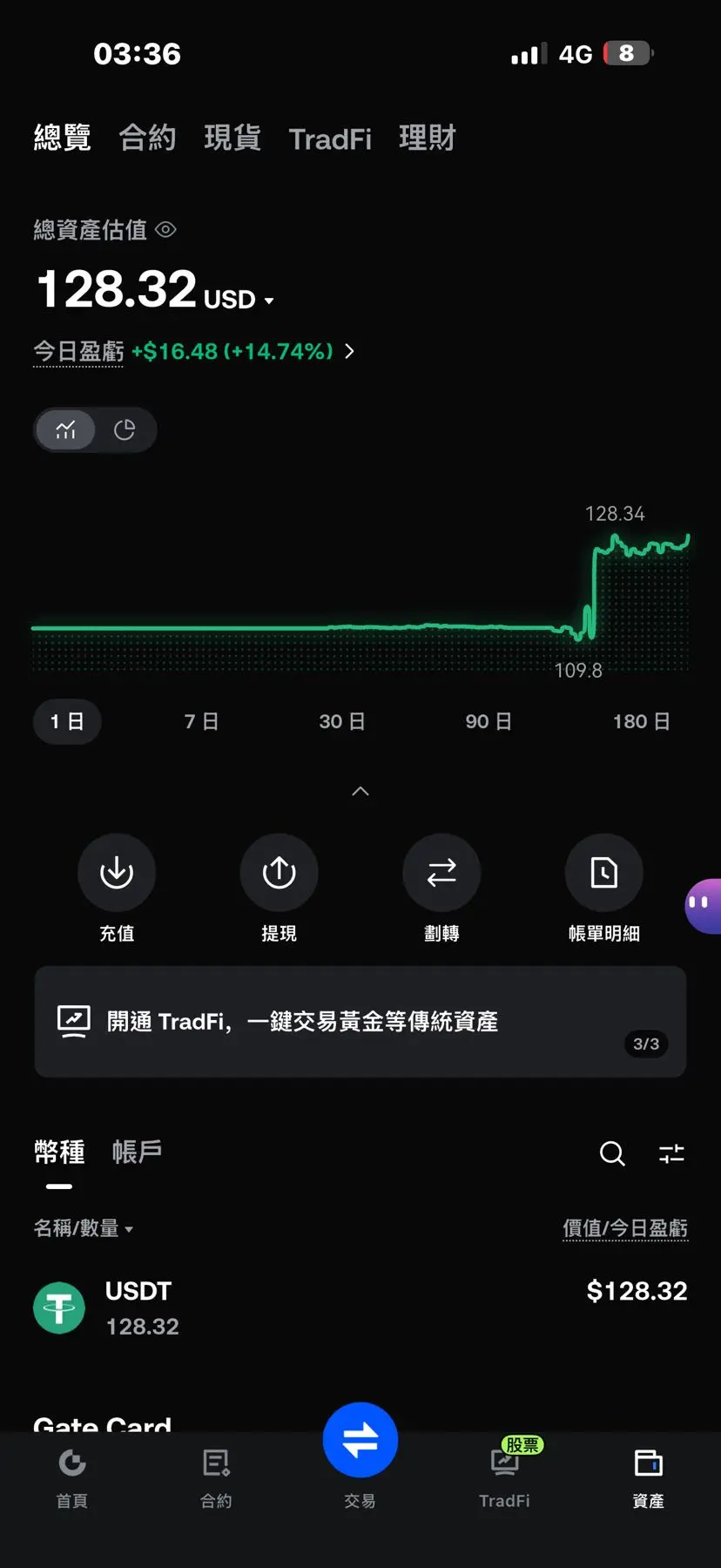The height and width of the screenshot is (1568, 721).
Task: Open the USDT asset row
Action: 360,1308
